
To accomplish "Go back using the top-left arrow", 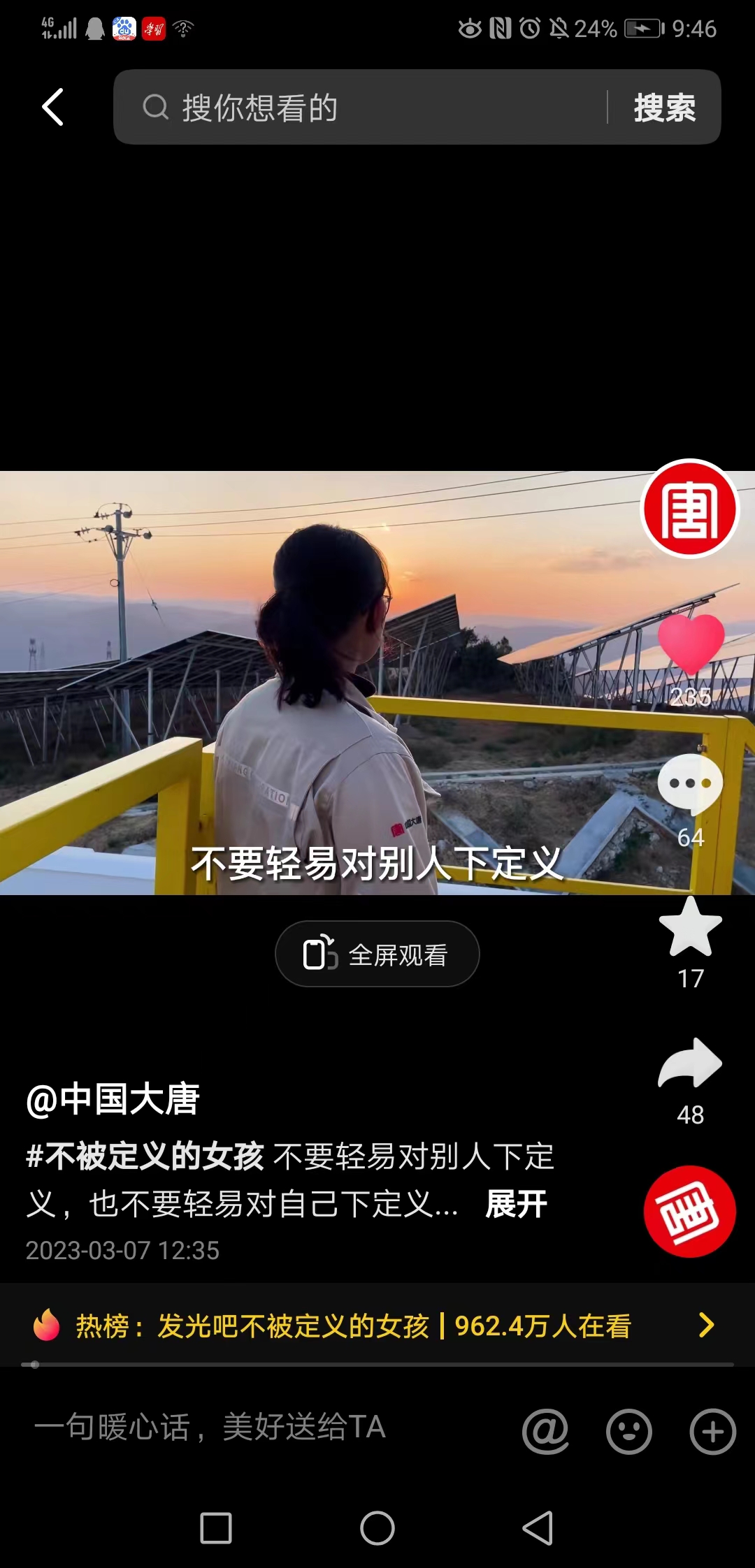I will (x=53, y=107).
